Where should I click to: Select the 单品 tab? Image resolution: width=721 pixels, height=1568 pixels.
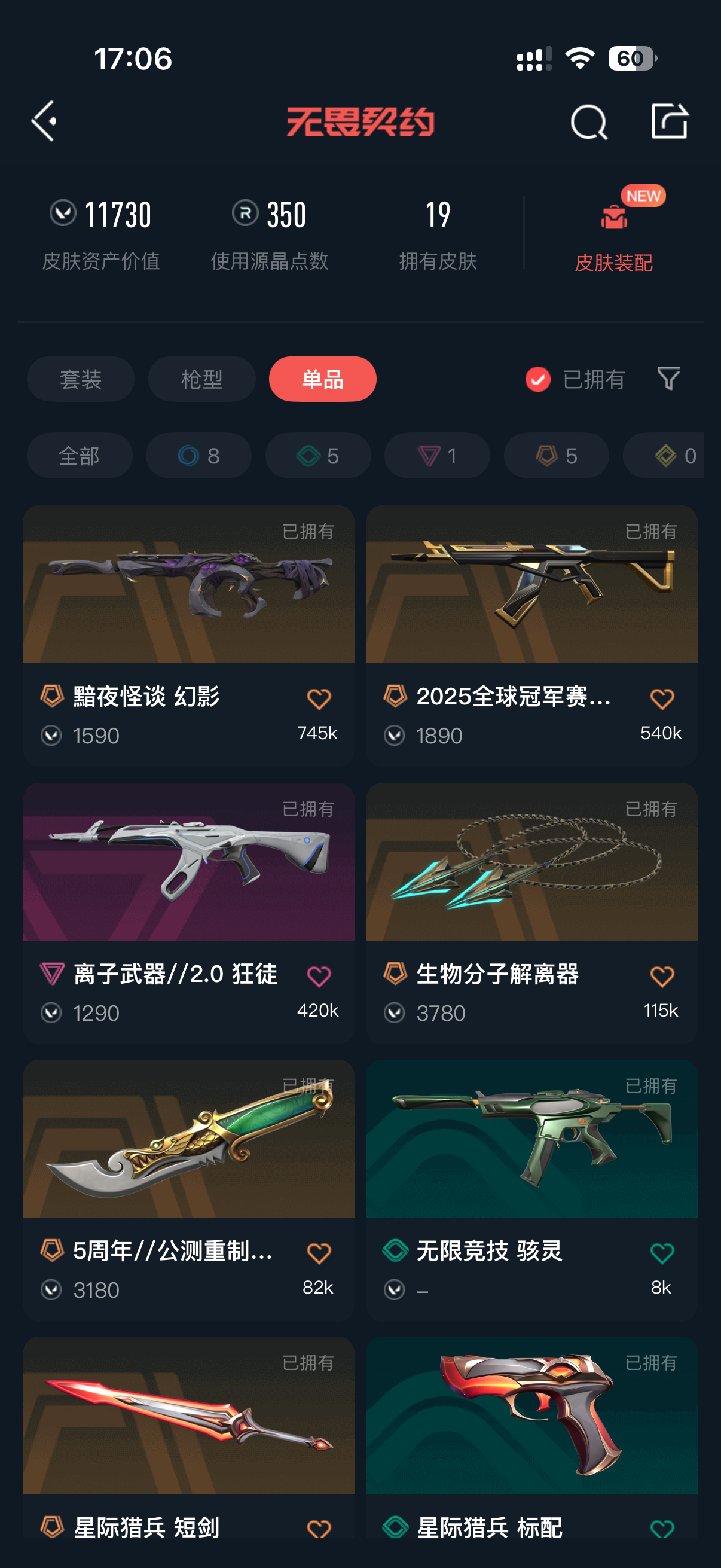coord(322,379)
